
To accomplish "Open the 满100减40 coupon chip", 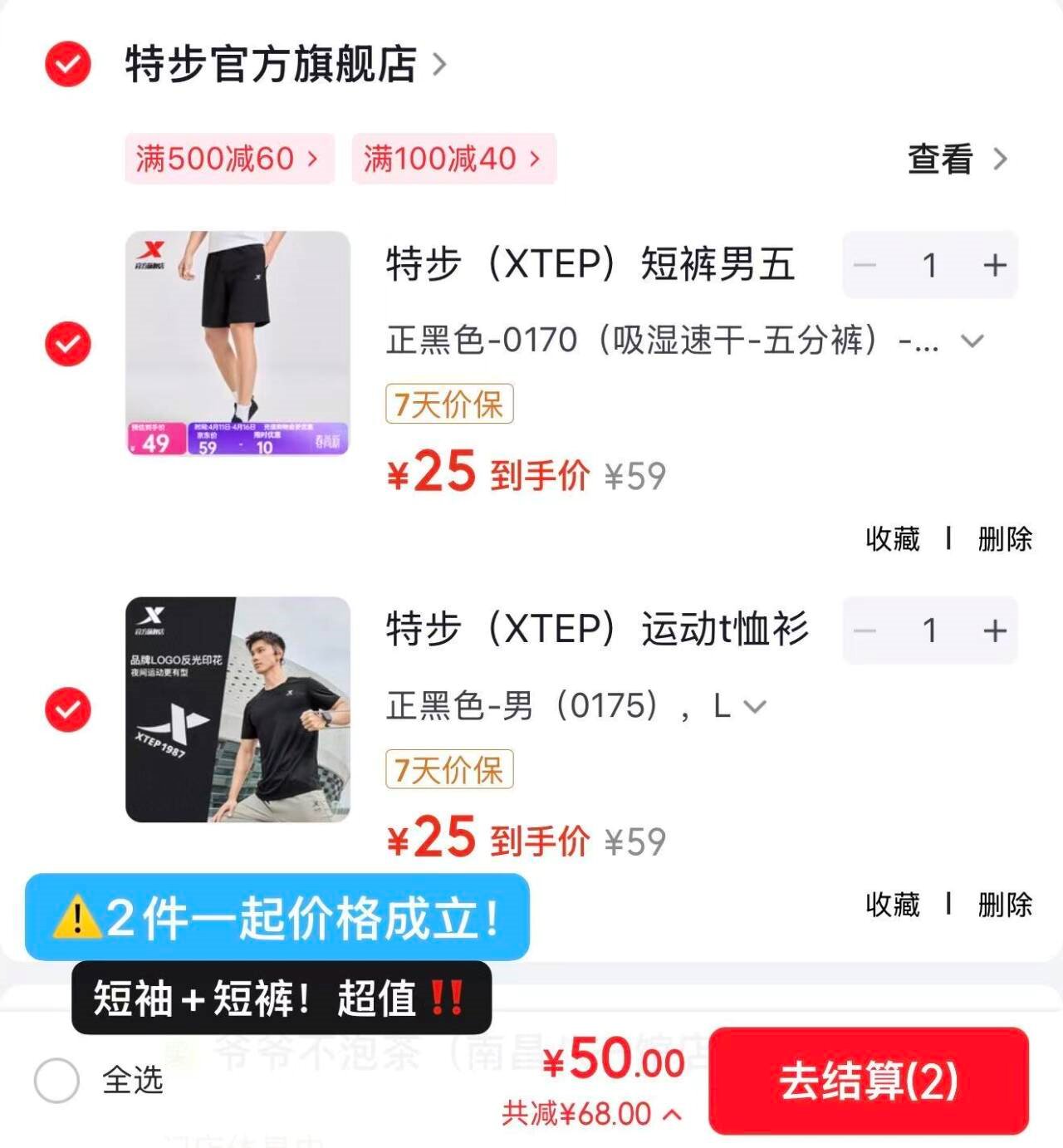I will click(x=453, y=158).
